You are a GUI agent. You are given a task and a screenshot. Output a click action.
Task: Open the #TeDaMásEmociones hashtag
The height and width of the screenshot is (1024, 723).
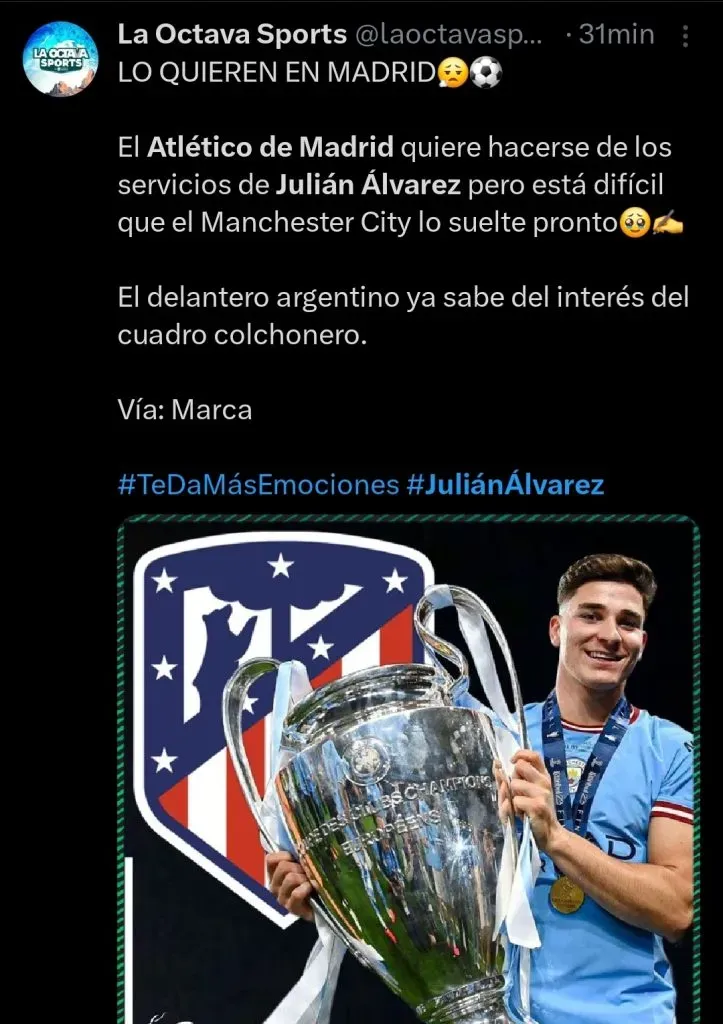258,486
